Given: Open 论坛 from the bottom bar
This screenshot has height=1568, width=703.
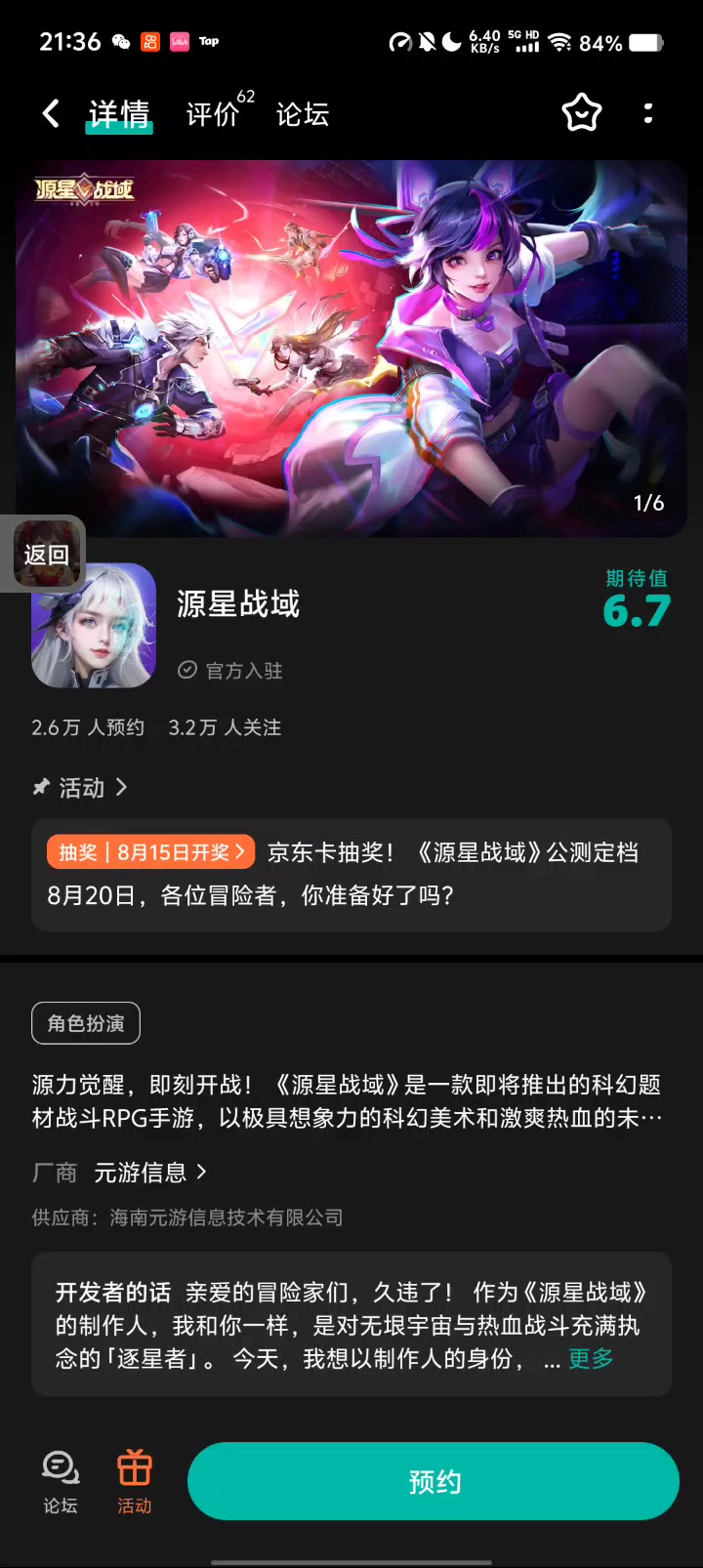Looking at the screenshot, I should [x=61, y=1482].
